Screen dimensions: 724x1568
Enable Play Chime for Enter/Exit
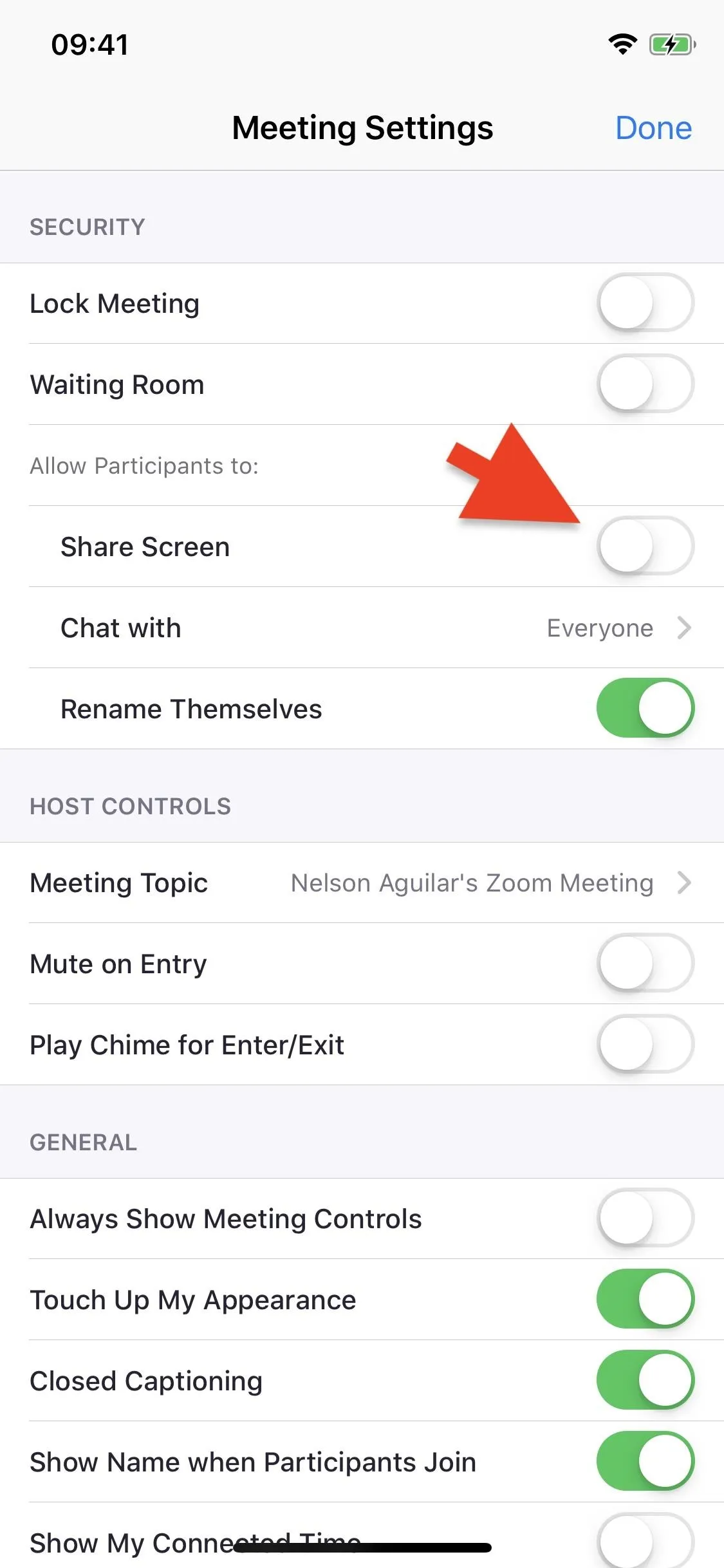point(645,1044)
